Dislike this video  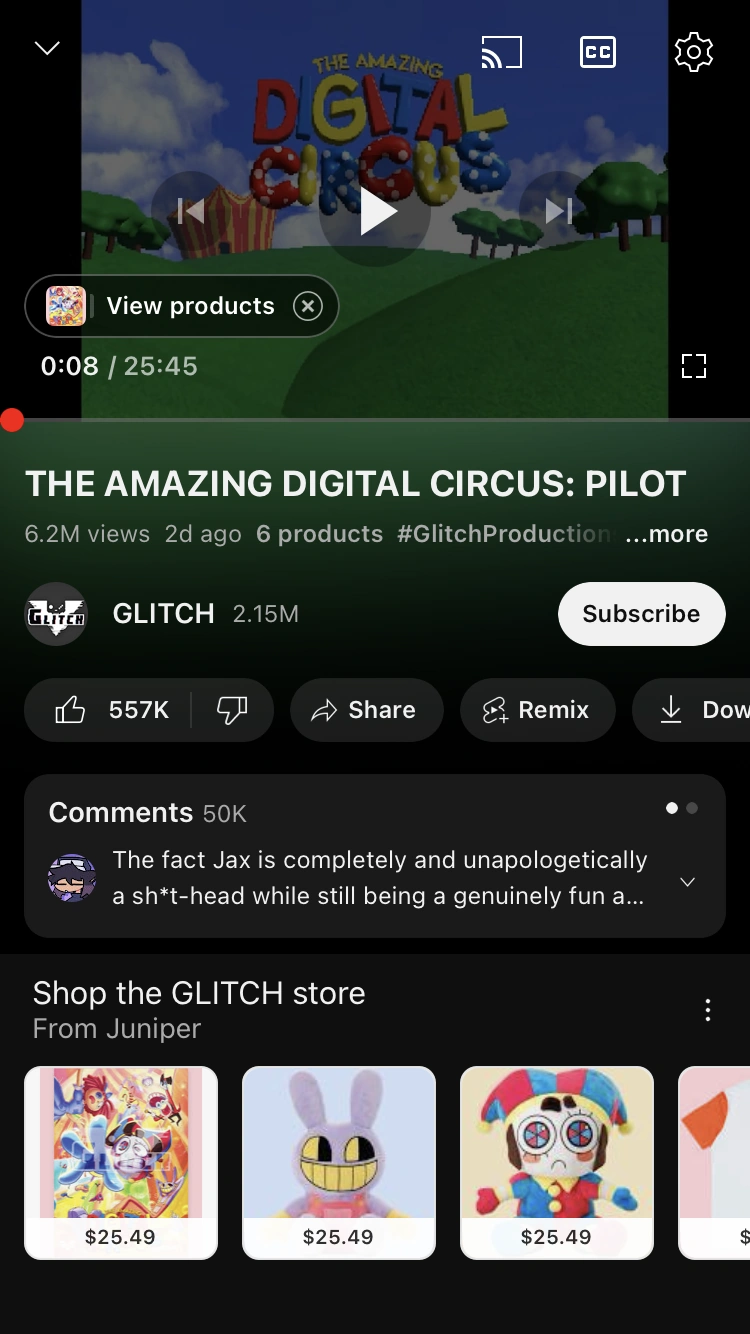(232, 710)
